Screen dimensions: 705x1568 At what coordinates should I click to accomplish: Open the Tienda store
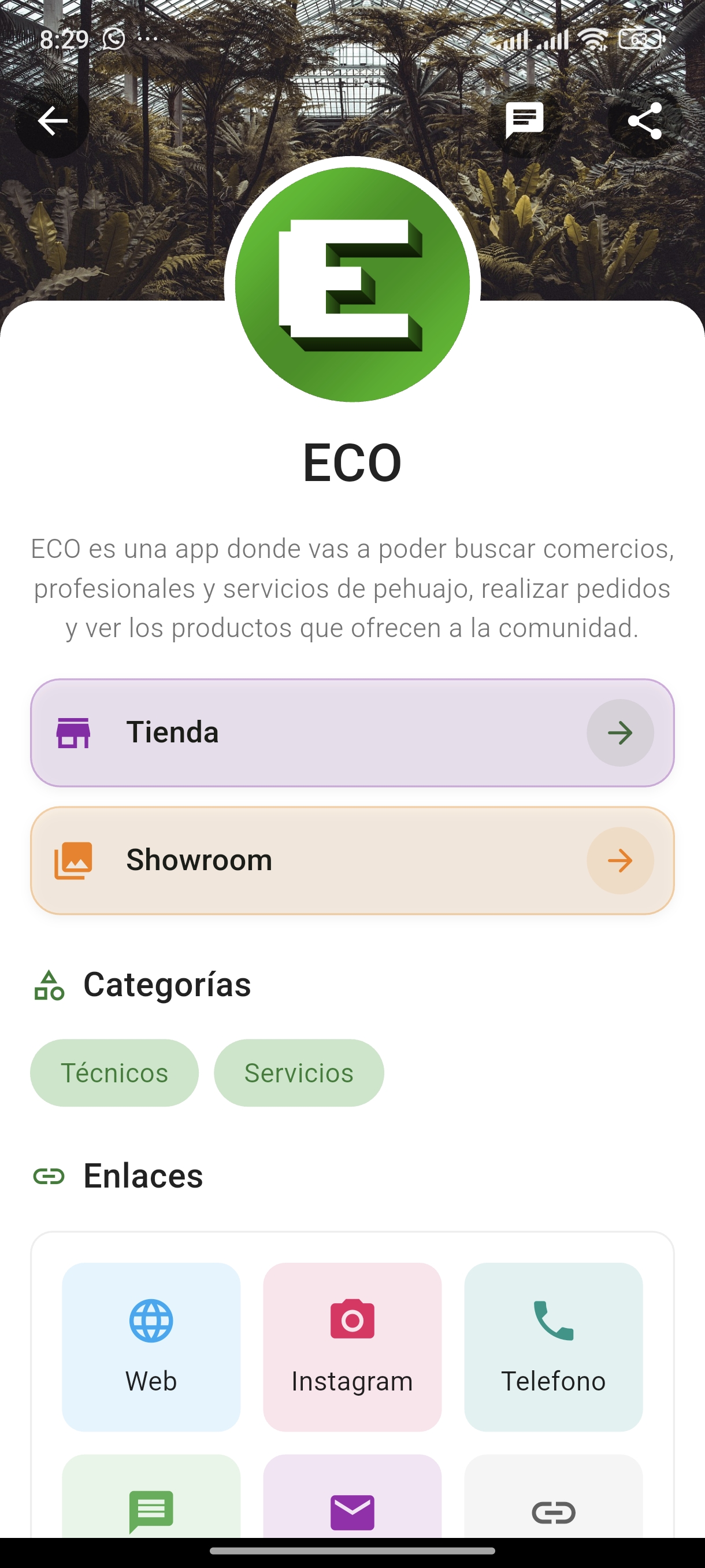click(352, 733)
